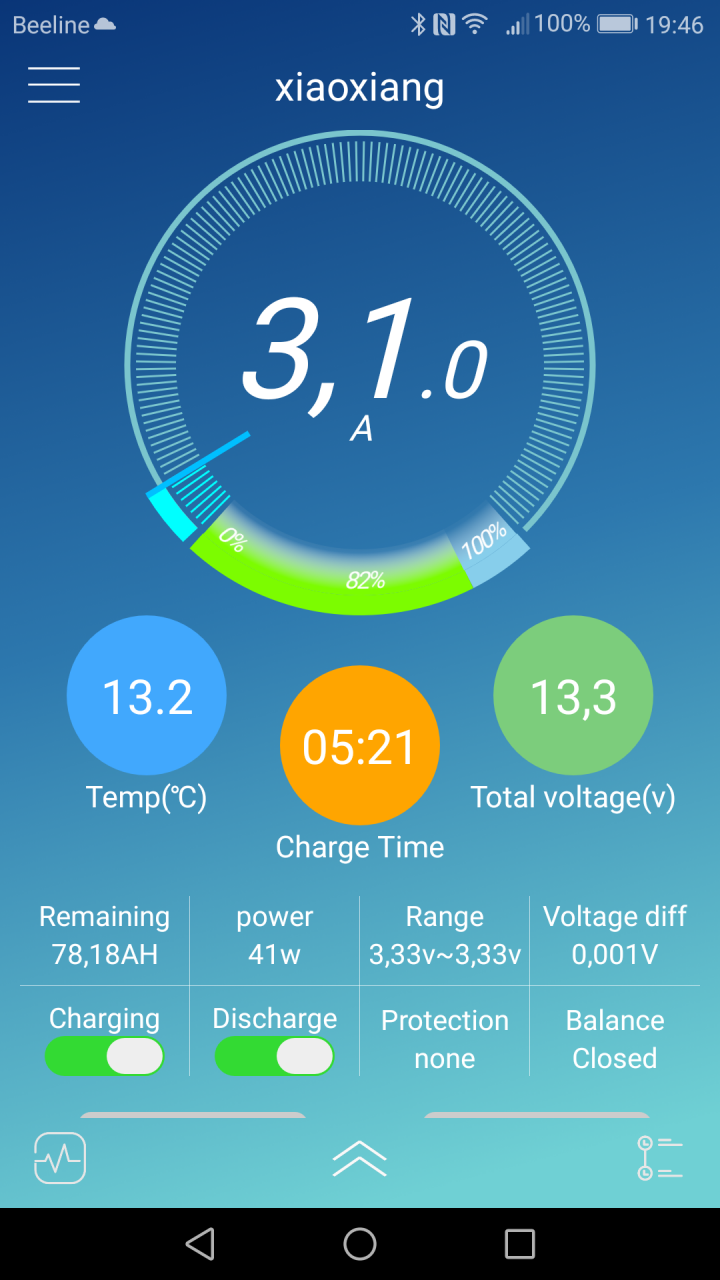This screenshot has width=720, height=1280.
Task: Toggle the Charging switch
Action: (104, 1056)
